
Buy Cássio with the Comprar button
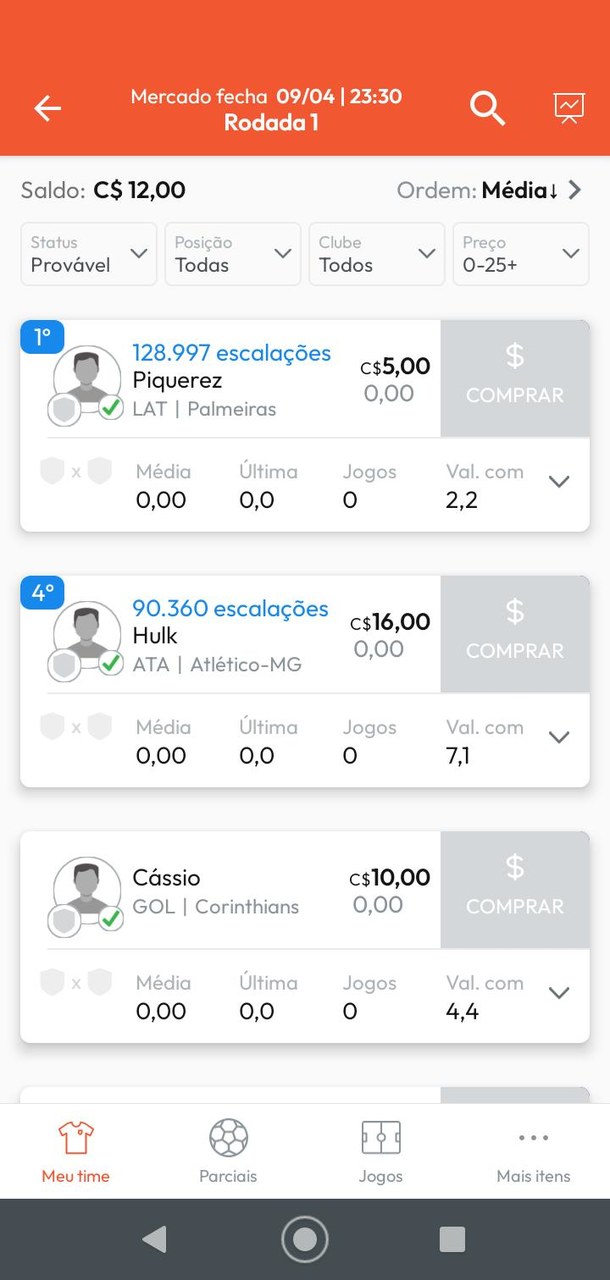(514, 890)
